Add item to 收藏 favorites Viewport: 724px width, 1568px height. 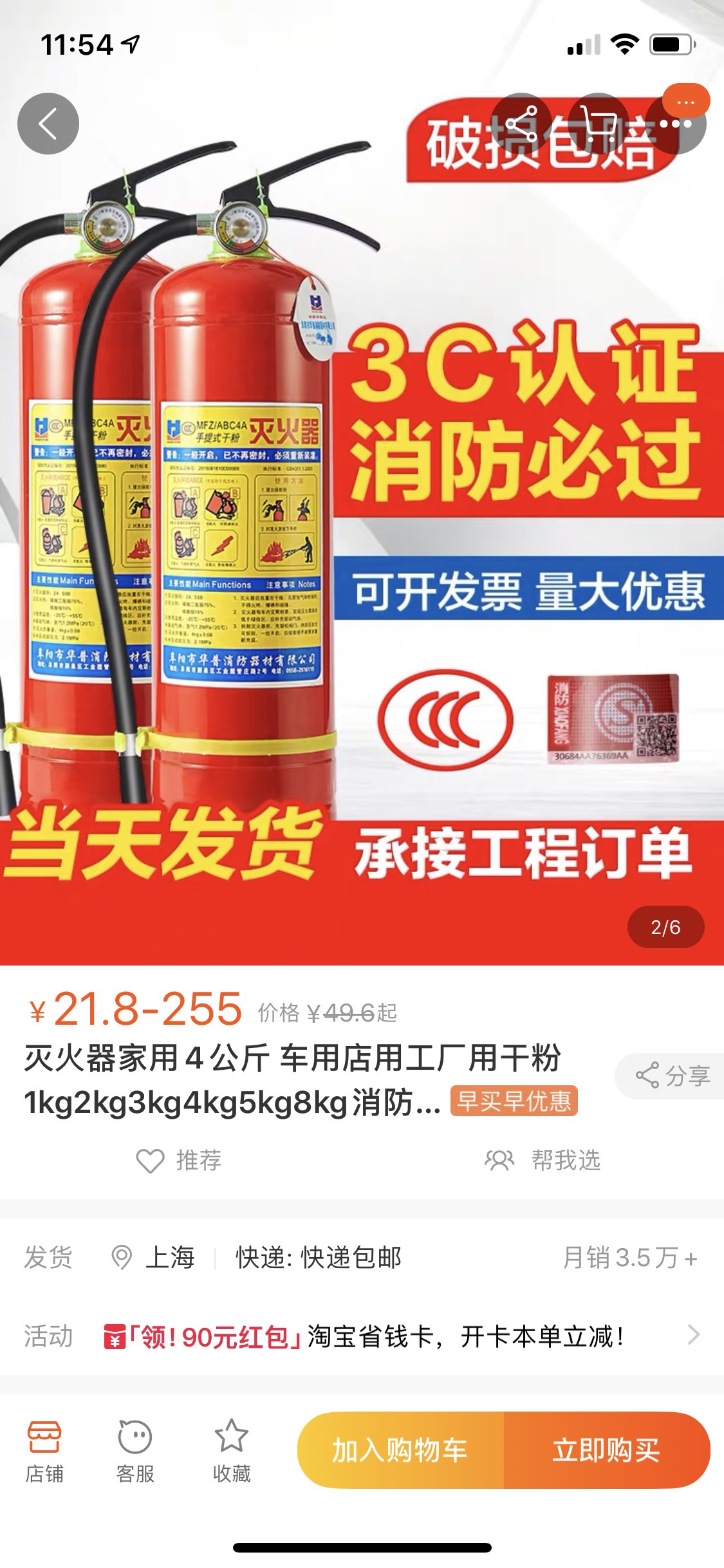pyautogui.click(x=231, y=1451)
